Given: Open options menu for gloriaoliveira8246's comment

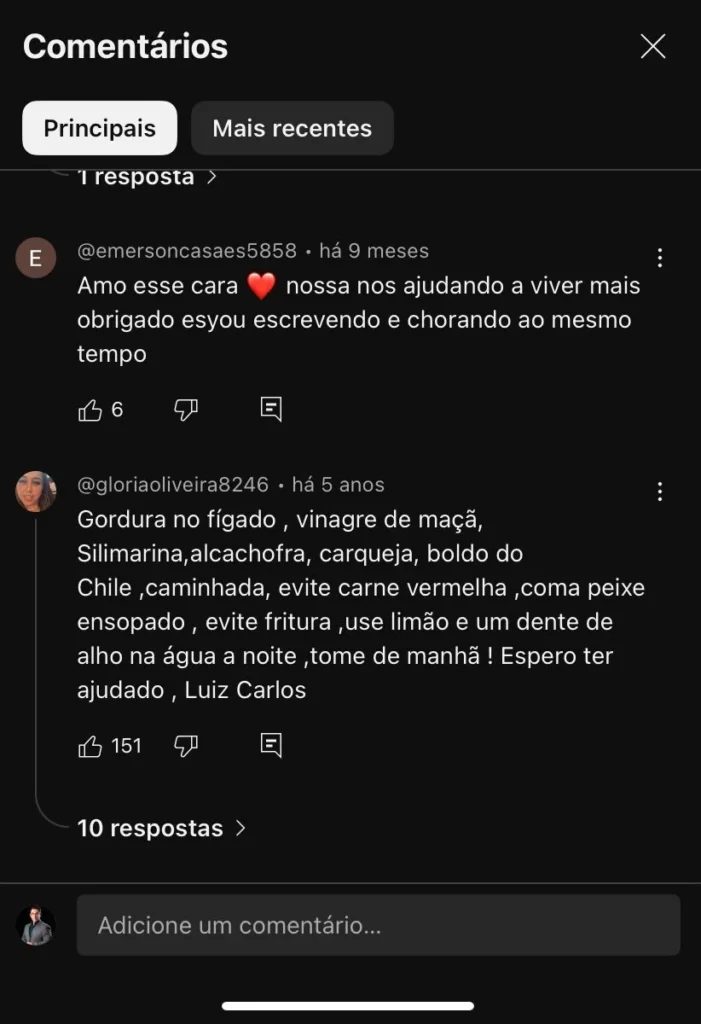Looking at the screenshot, I should point(660,491).
